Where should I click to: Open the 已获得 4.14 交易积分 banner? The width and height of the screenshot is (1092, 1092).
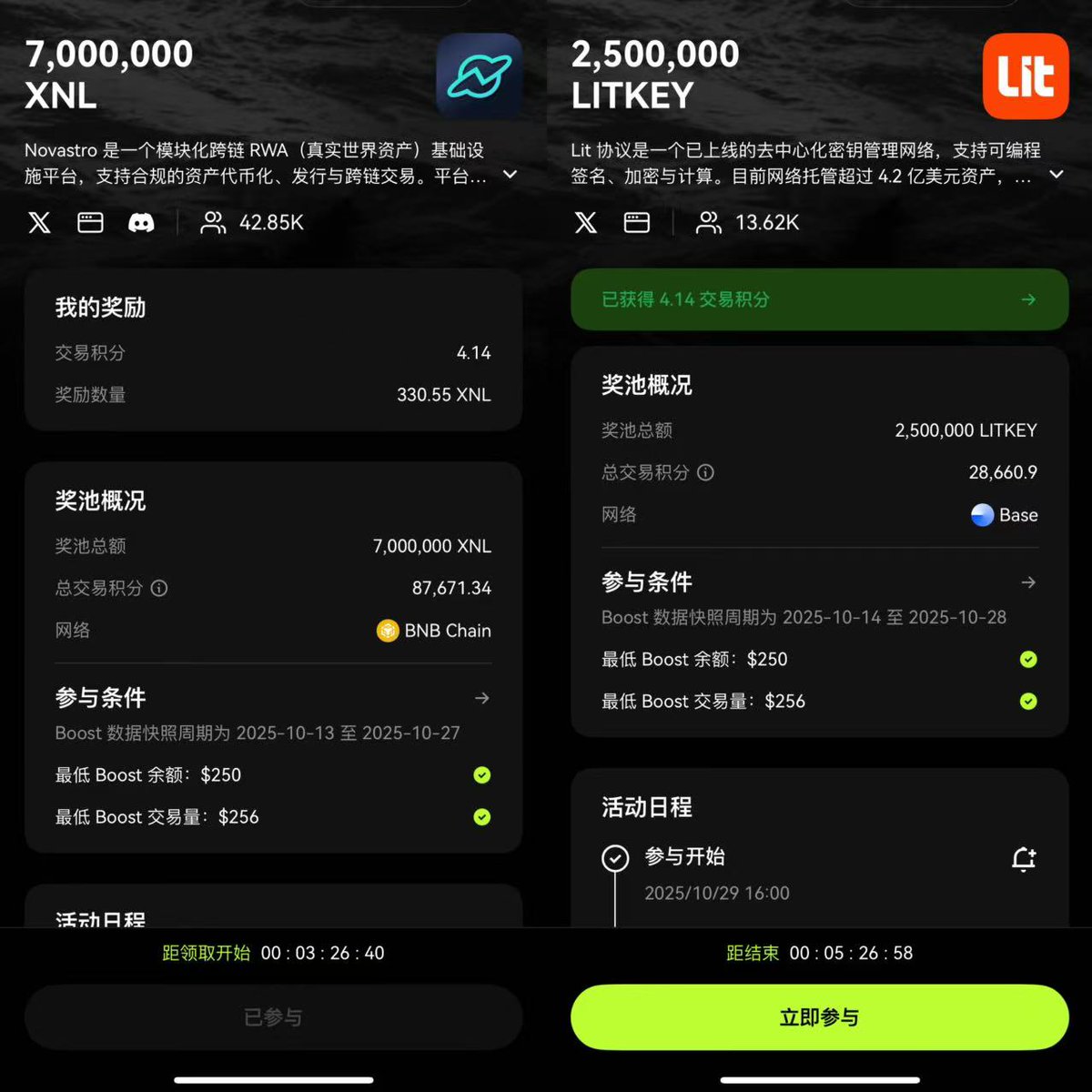coord(819,299)
